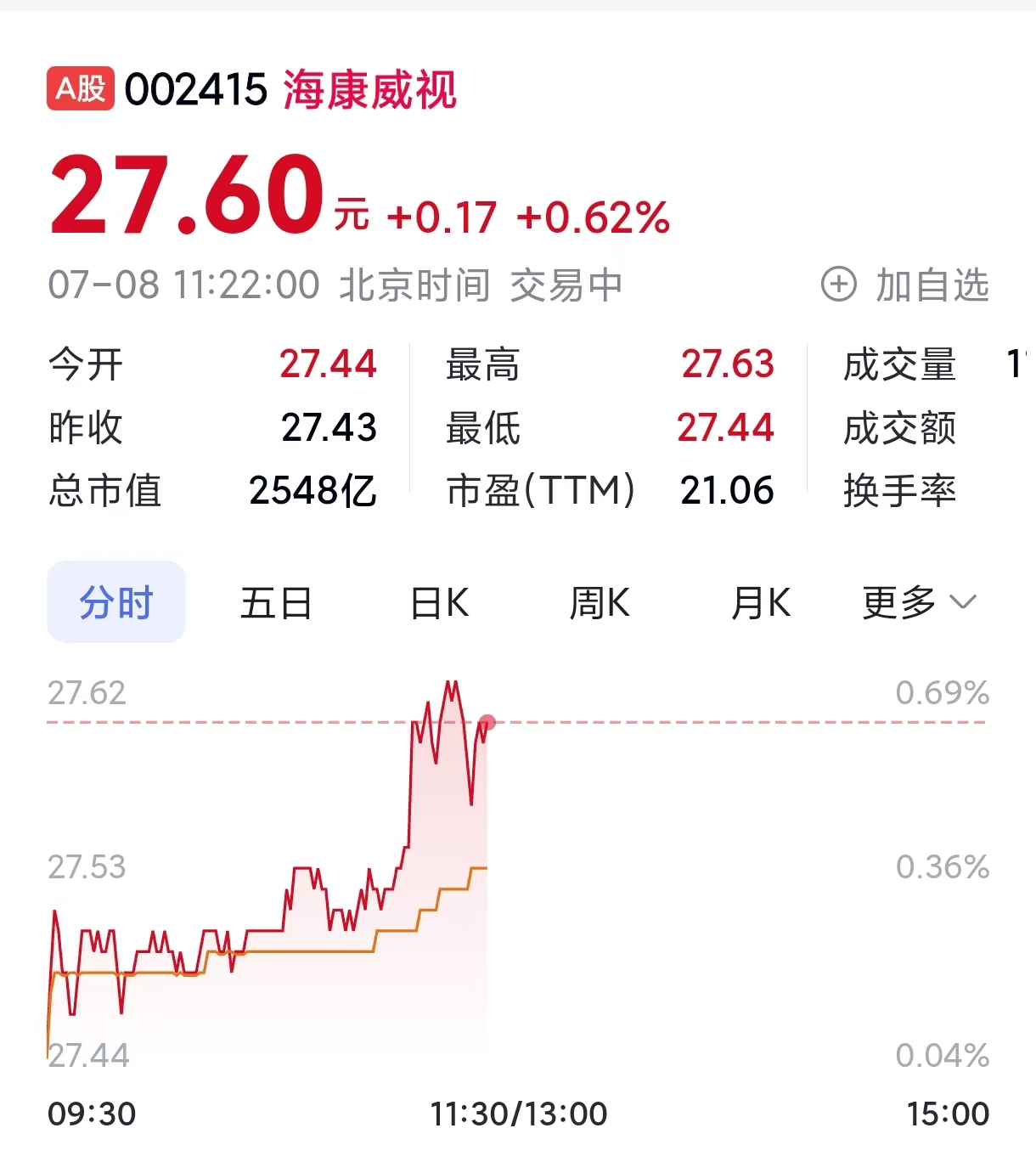The height and width of the screenshot is (1162, 1036).
Task: Switch to the 五日 chart tab
Action: [276, 603]
